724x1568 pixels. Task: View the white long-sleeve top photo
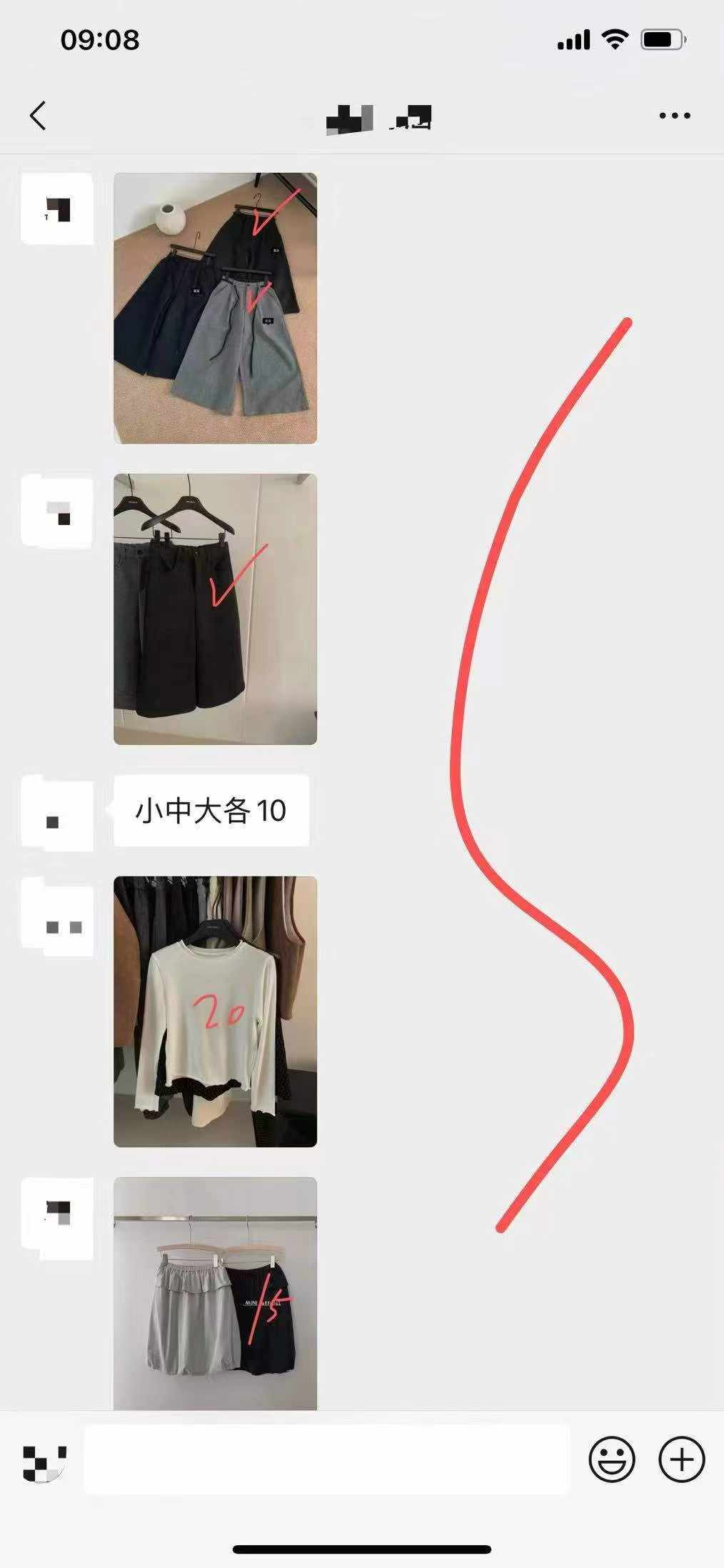click(215, 1012)
